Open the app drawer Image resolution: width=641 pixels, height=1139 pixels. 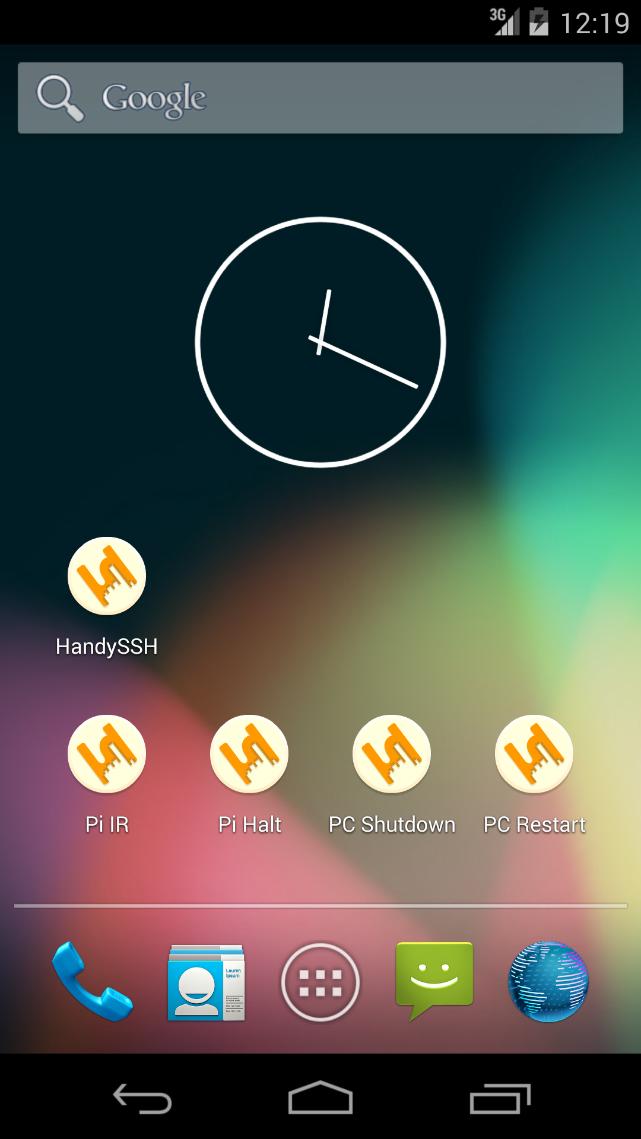[320, 982]
